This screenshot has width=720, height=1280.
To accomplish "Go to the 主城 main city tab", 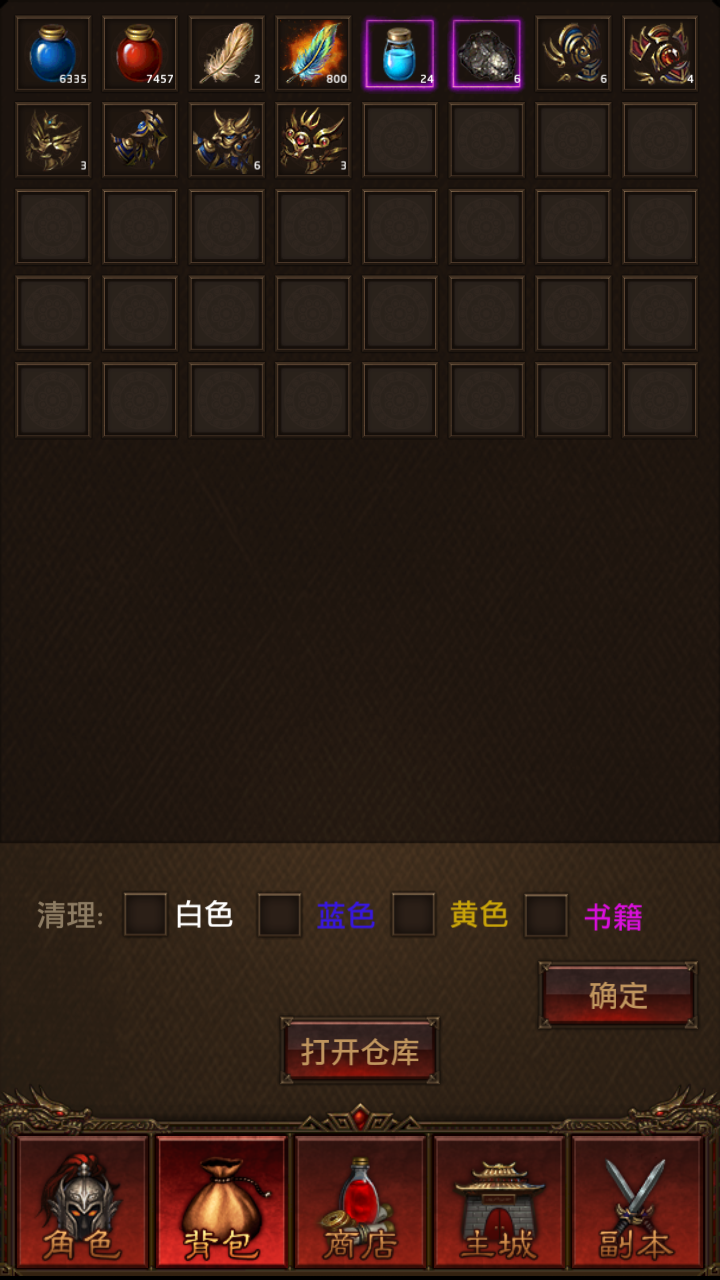I will point(498,1200).
